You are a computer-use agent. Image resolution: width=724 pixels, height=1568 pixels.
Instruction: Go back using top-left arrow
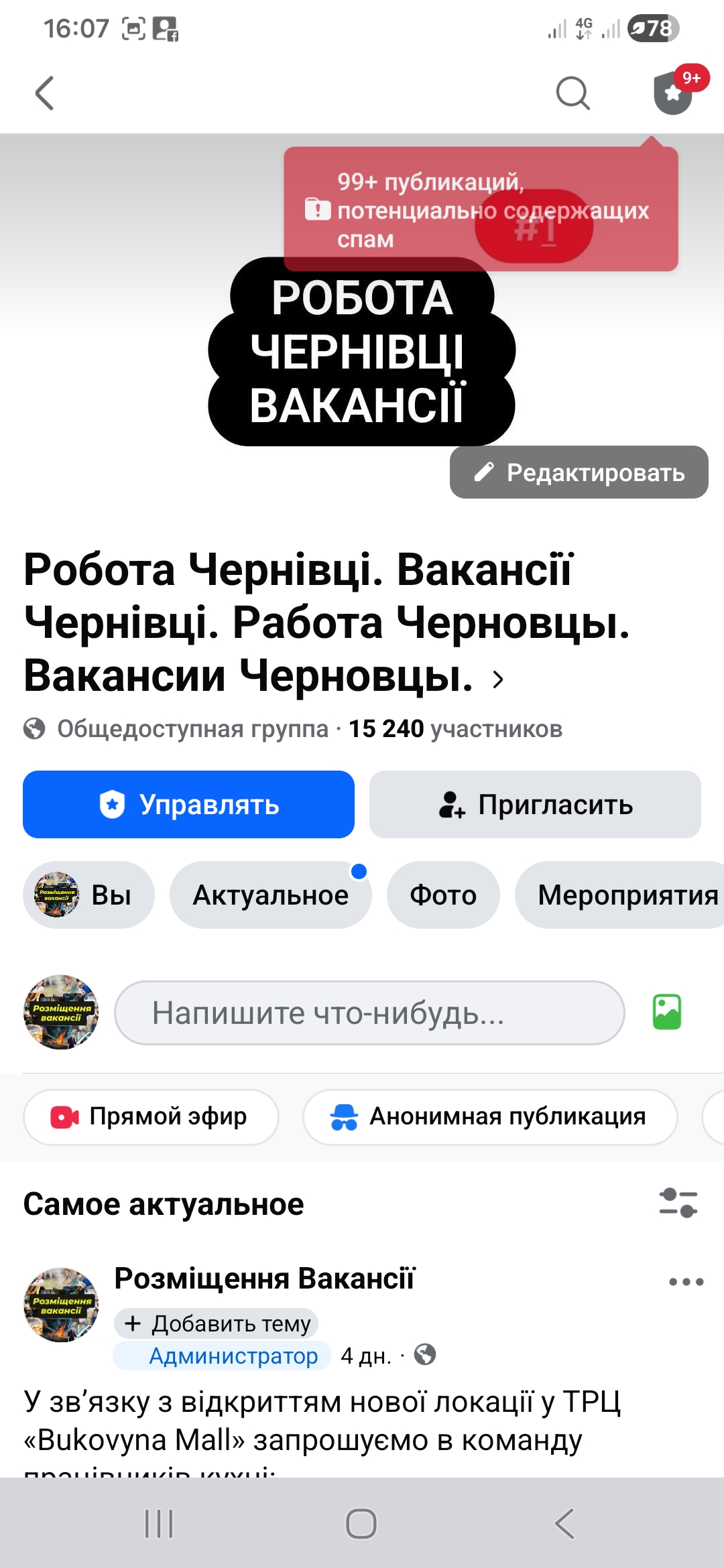(44, 94)
